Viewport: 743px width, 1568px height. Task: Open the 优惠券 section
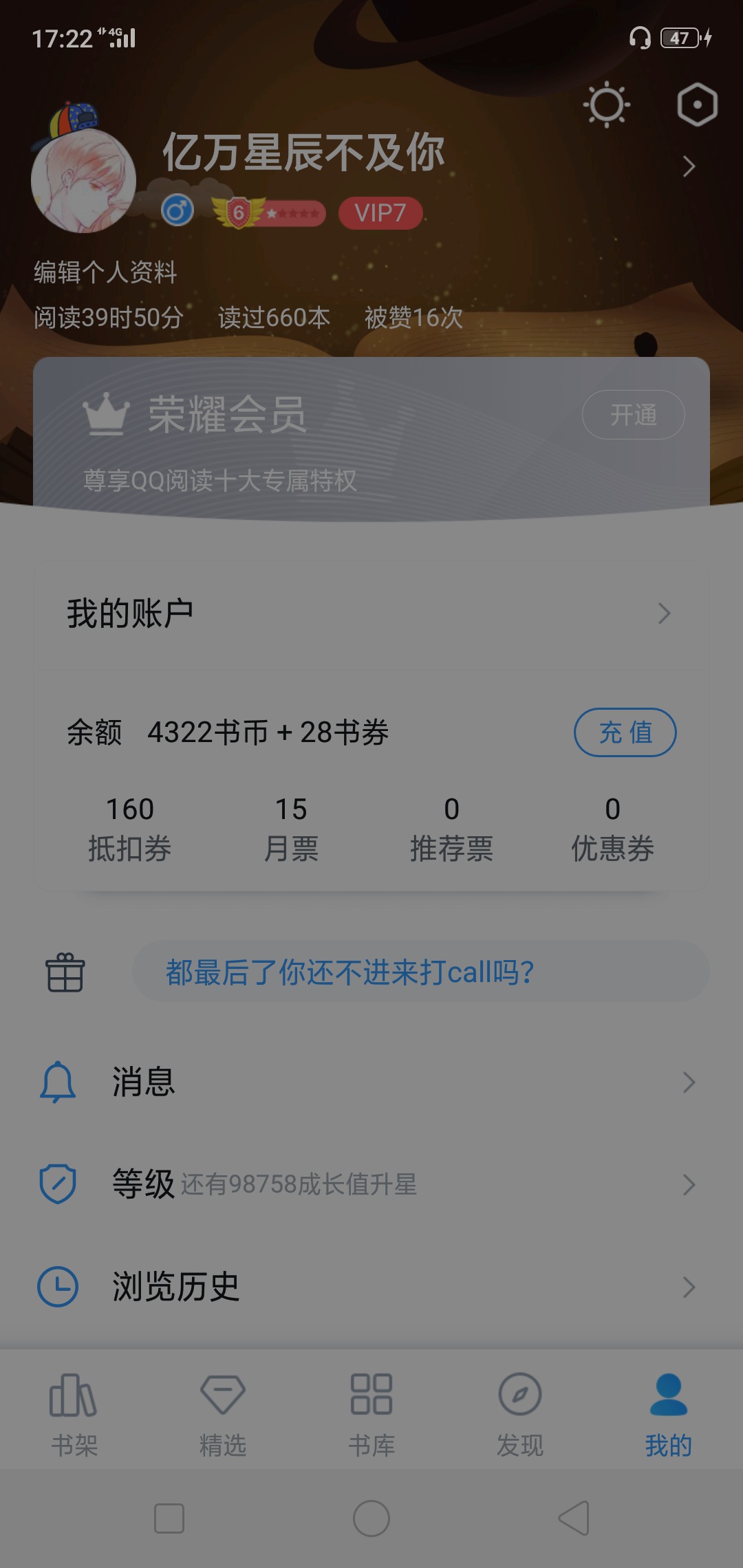(612, 829)
